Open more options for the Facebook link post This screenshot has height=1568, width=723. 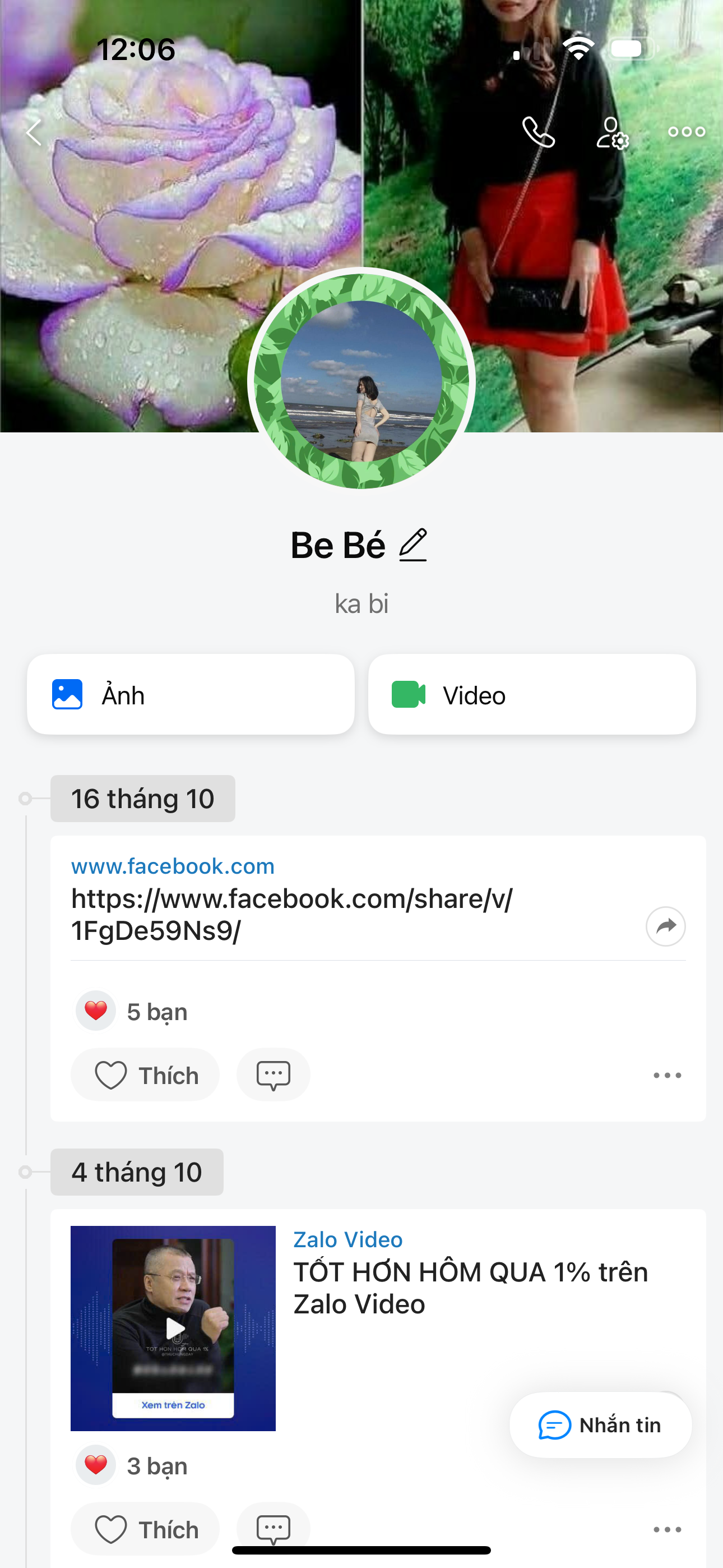coord(667,1076)
